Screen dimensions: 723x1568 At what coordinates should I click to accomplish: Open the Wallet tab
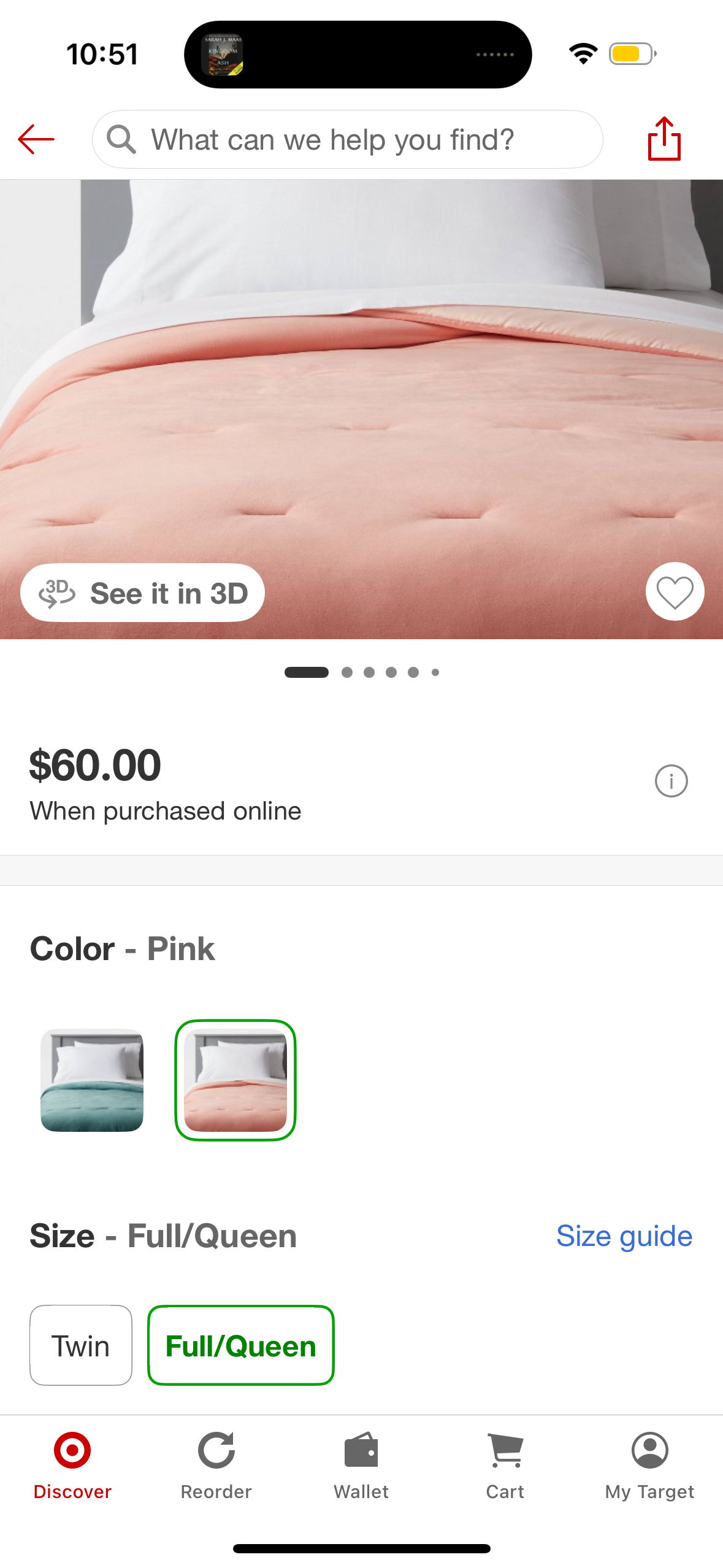coord(361,1466)
